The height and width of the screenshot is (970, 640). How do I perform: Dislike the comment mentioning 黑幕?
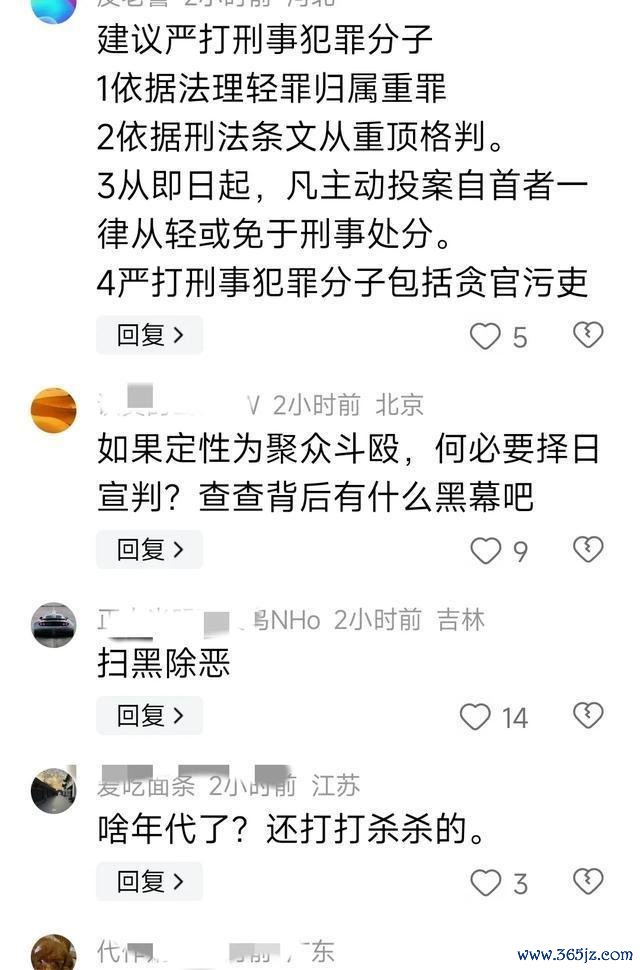click(x=588, y=549)
